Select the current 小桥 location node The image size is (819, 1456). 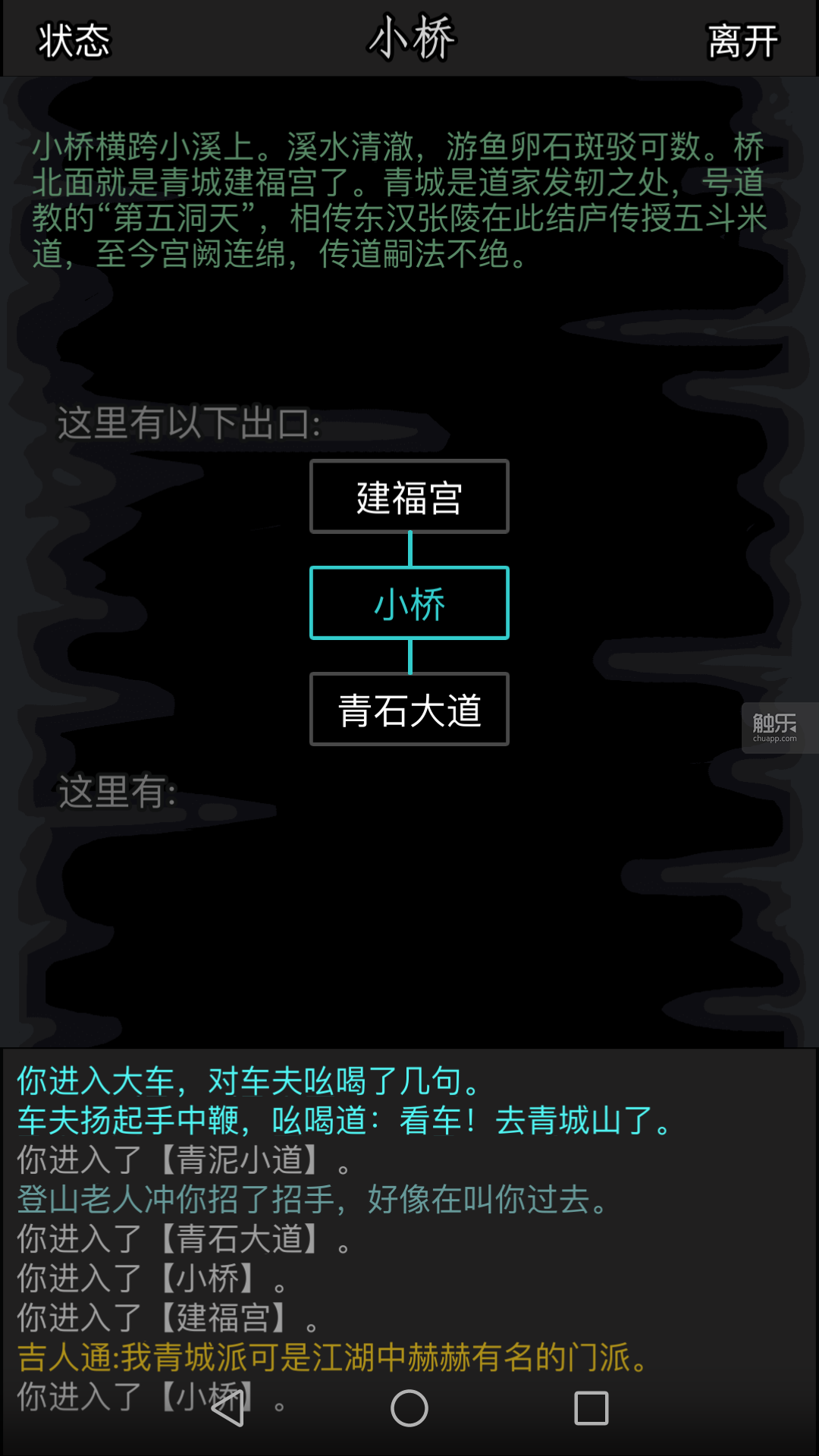click(409, 603)
